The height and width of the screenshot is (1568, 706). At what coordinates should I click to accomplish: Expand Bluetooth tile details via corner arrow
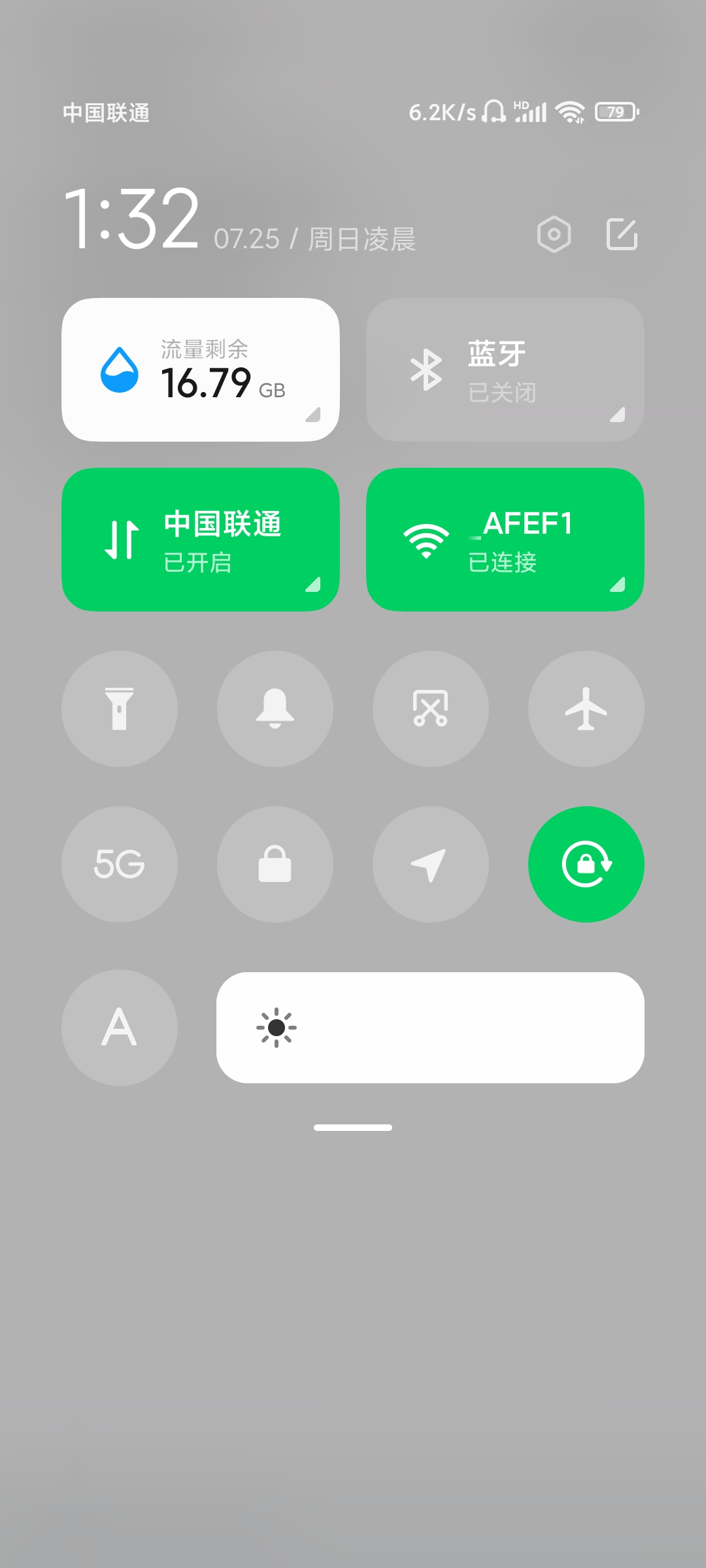point(617,414)
